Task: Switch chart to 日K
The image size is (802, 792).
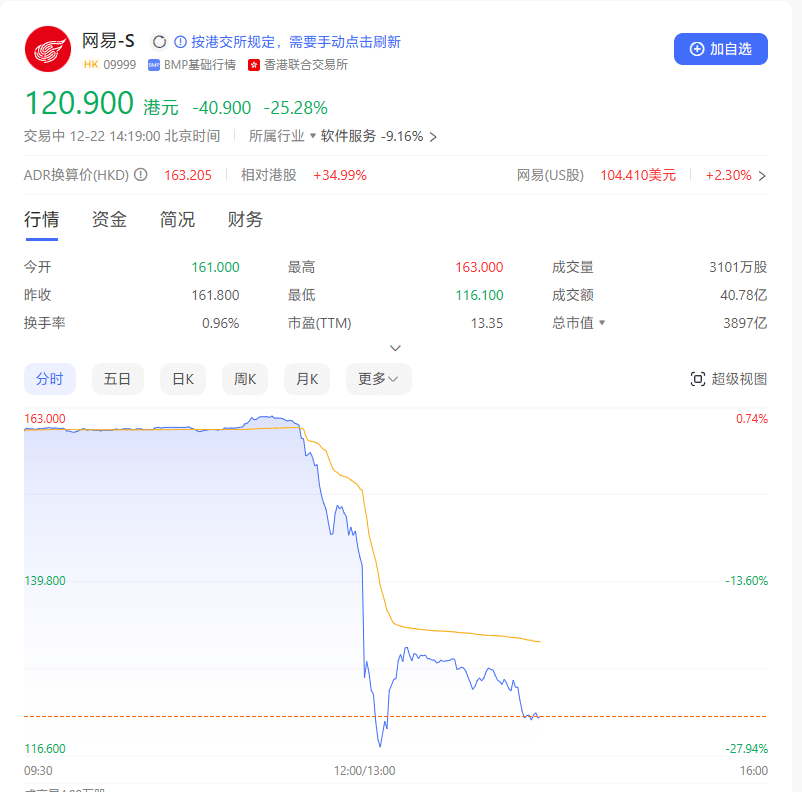Action: pyautogui.click(x=182, y=379)
